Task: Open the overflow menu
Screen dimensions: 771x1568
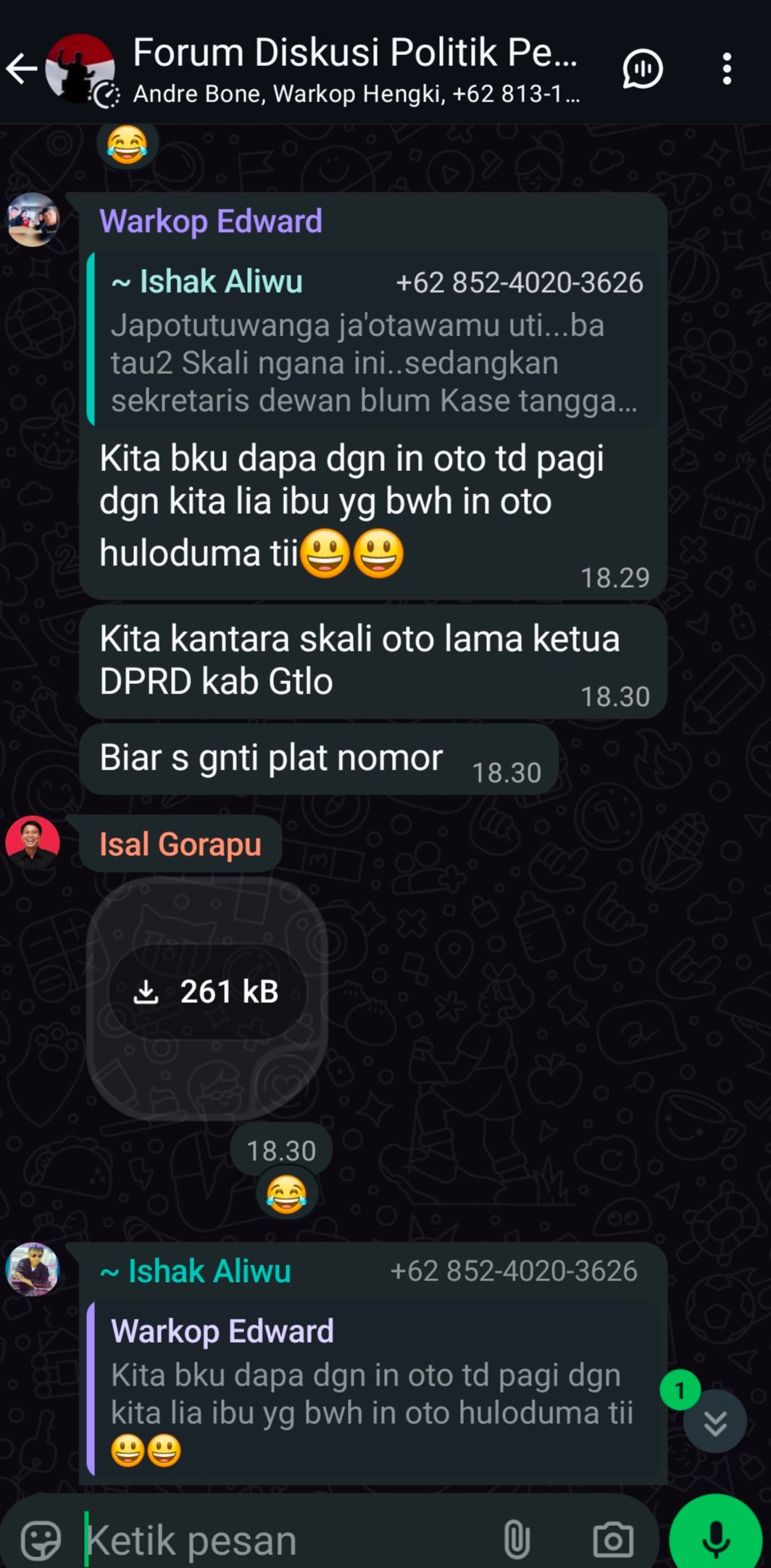Action: tap(727, 70)
